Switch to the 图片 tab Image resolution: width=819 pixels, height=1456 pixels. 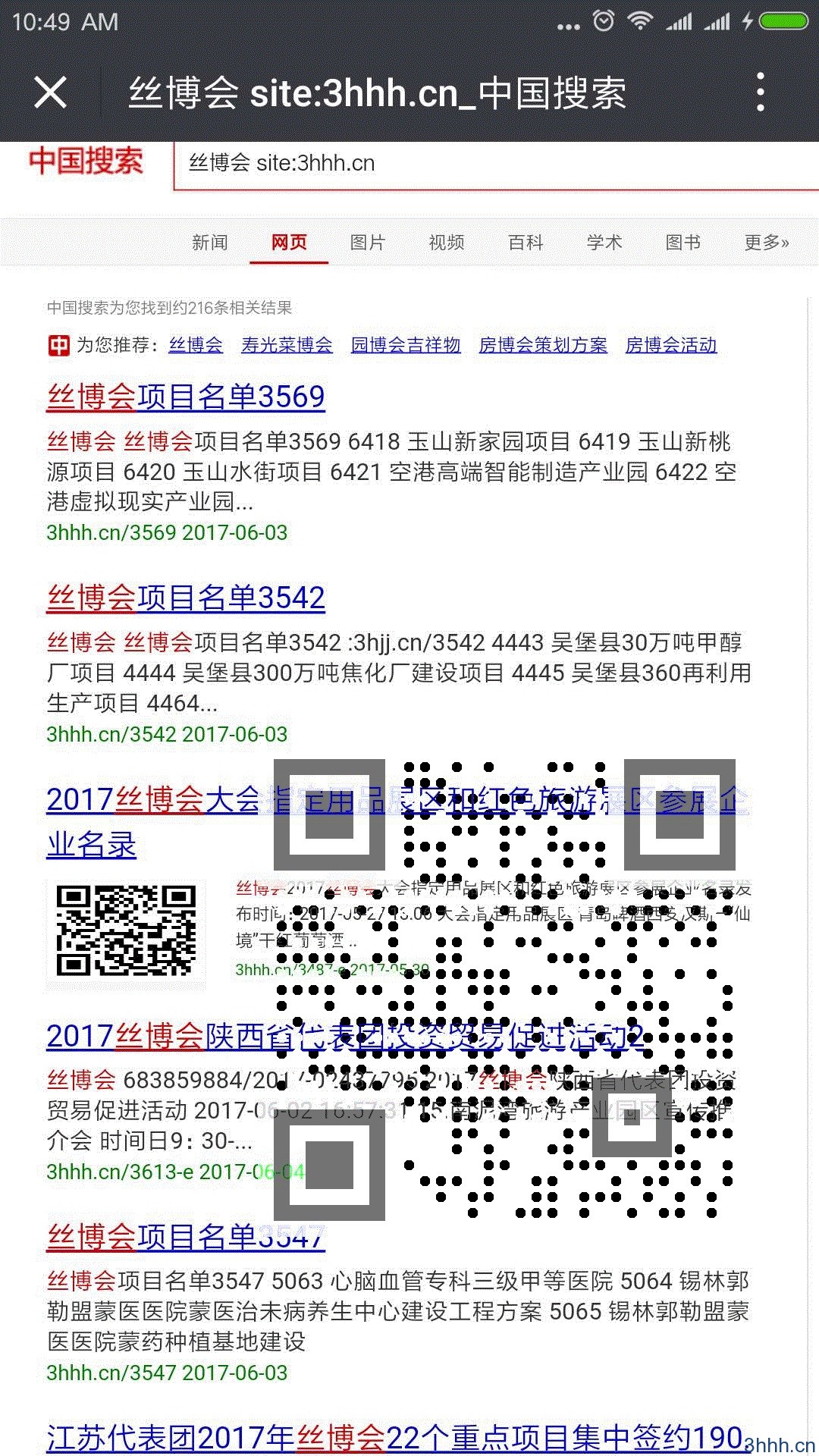pos(368,243)
